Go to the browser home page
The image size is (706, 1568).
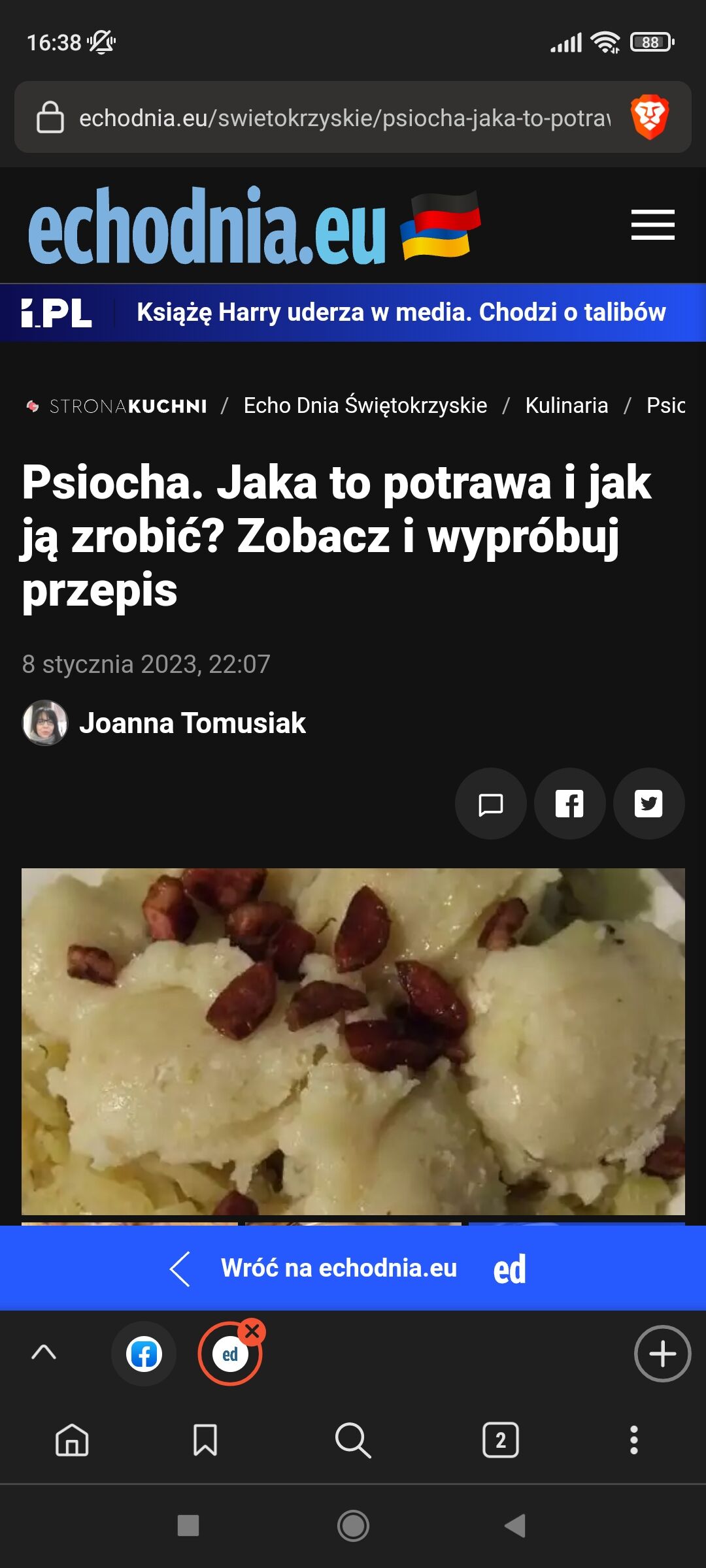(72, 1440)
